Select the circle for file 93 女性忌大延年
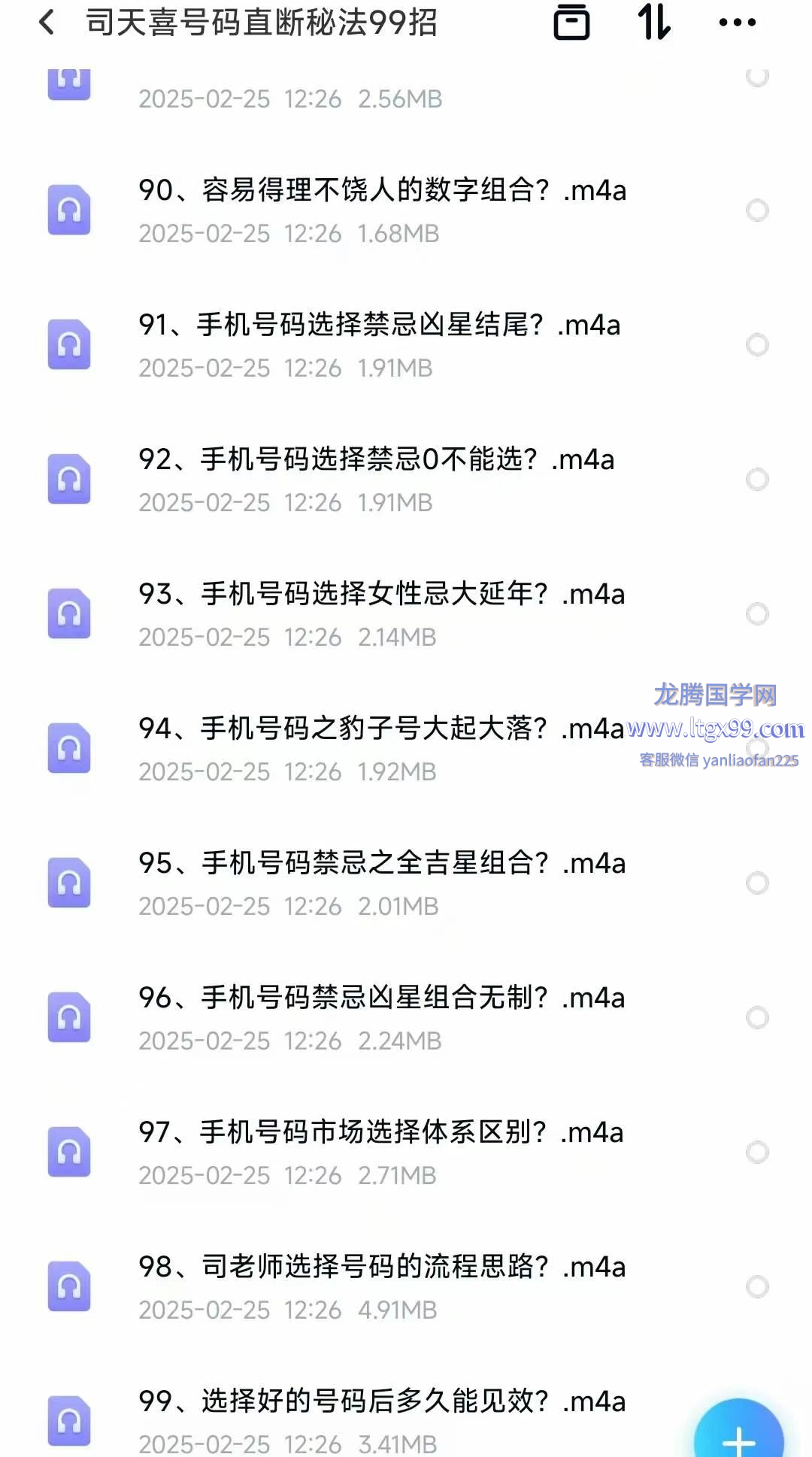 (x=757, y=614)
